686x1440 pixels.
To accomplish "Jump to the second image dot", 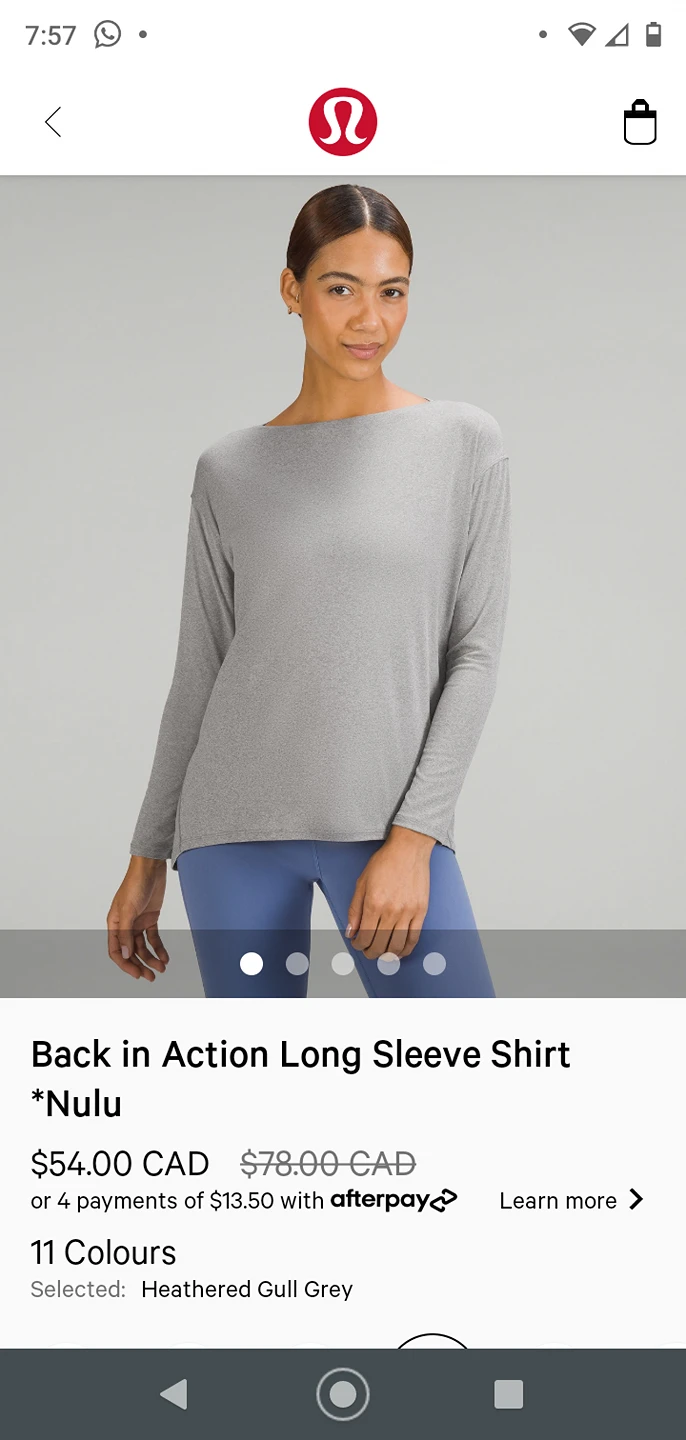I will pos(297,963).
